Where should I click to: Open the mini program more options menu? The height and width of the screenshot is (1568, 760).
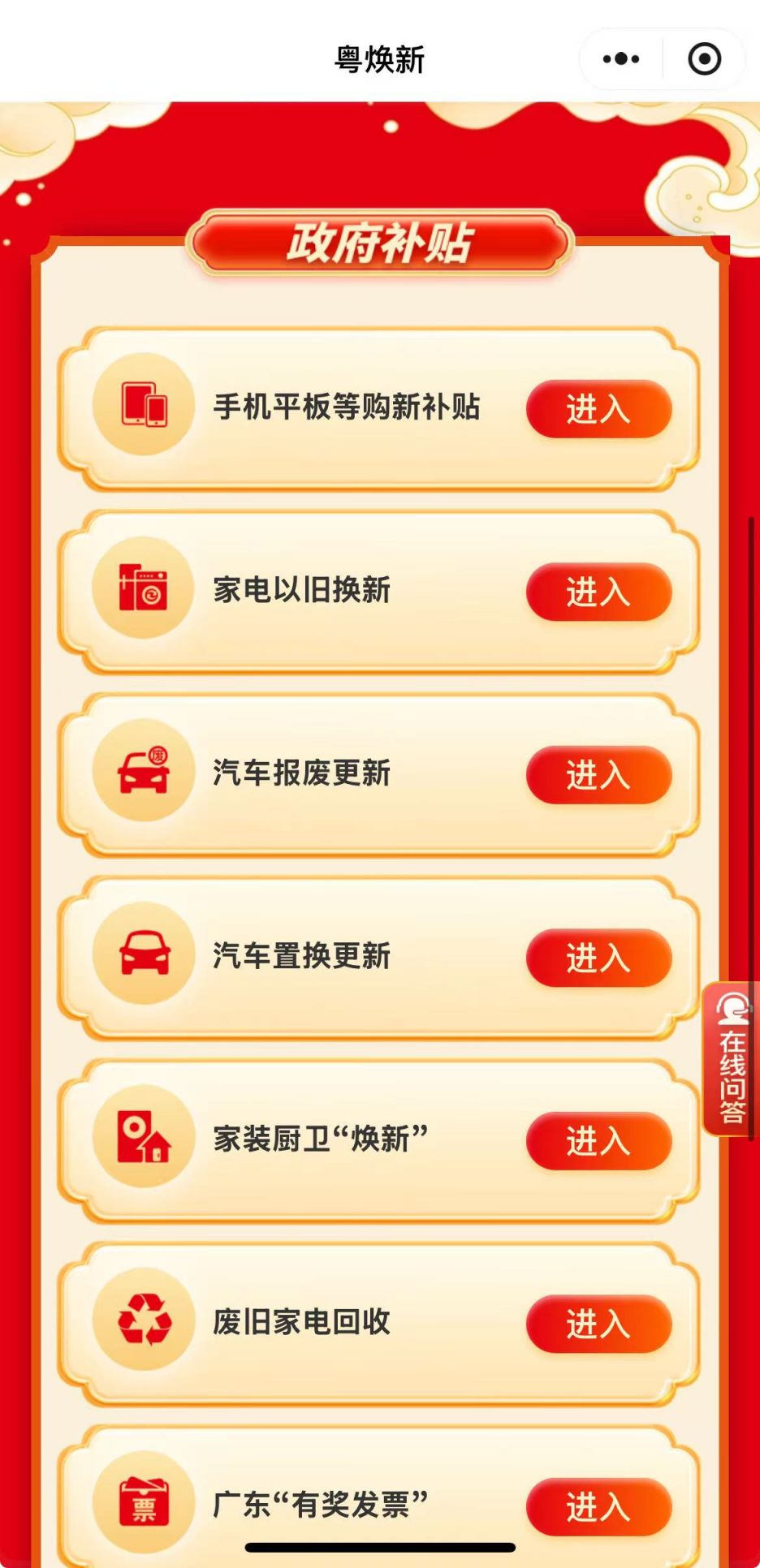(621, 59)
